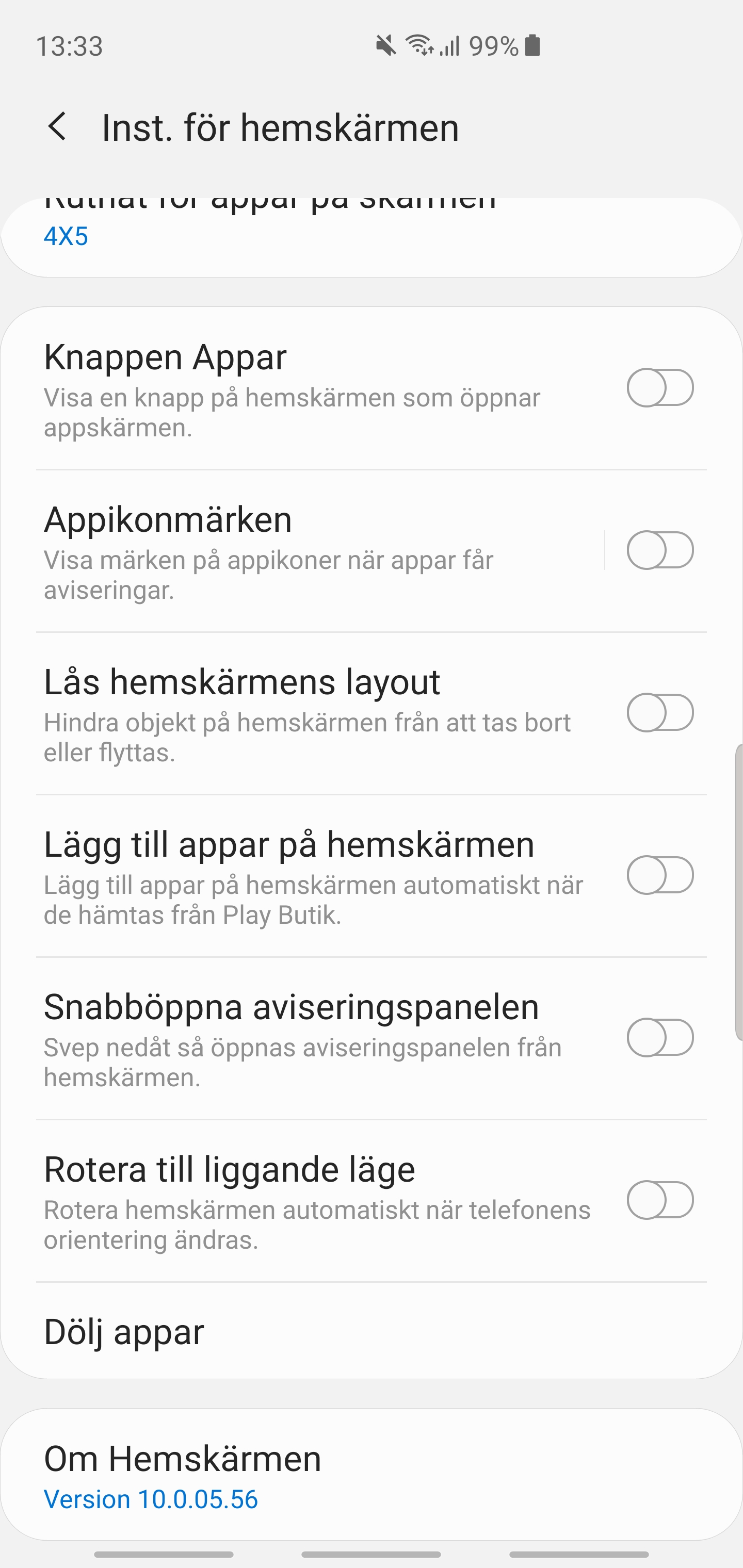Enable the Knappen Appar switch
743x1568 pixels.
click(x=660, y=388)
